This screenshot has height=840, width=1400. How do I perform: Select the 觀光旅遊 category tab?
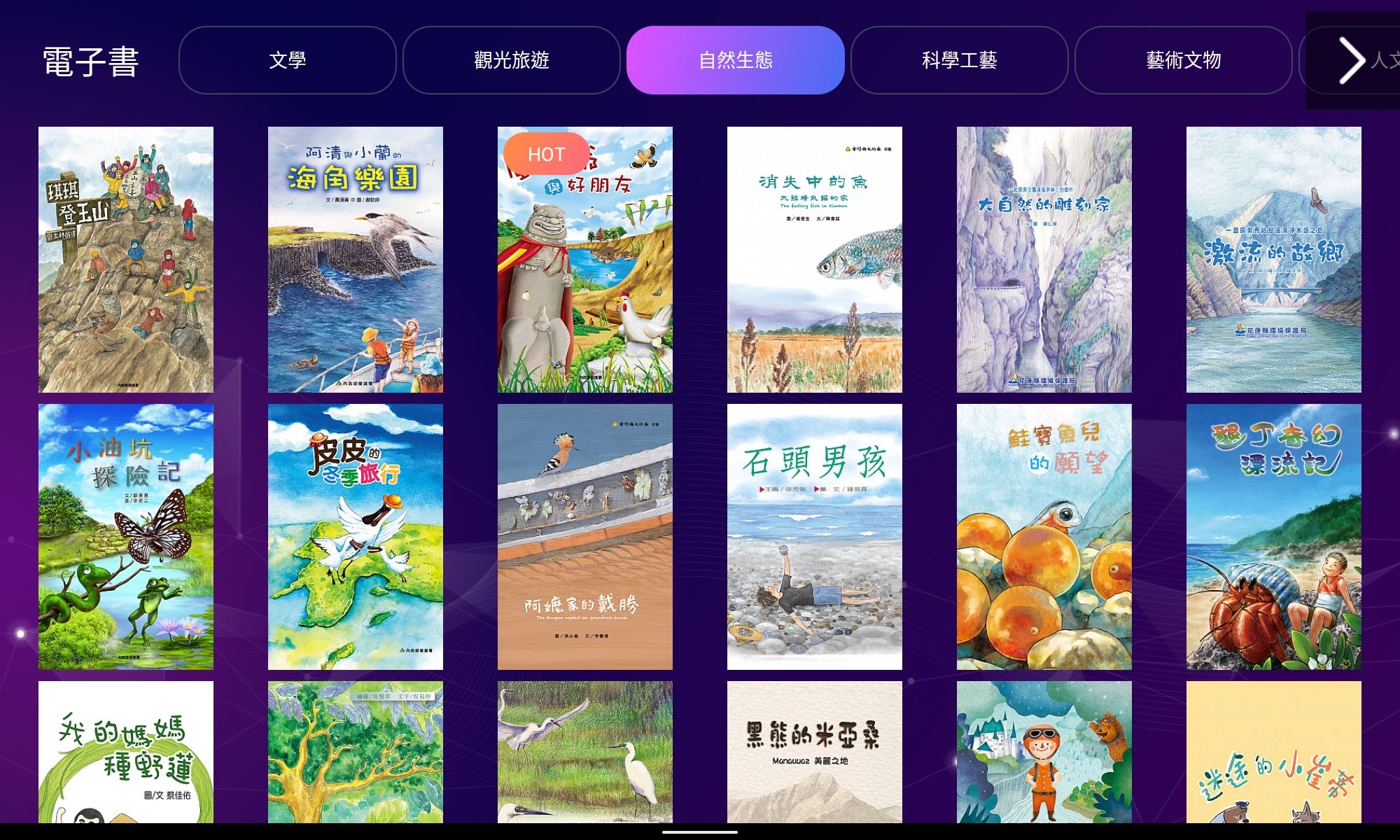[511, 60]
